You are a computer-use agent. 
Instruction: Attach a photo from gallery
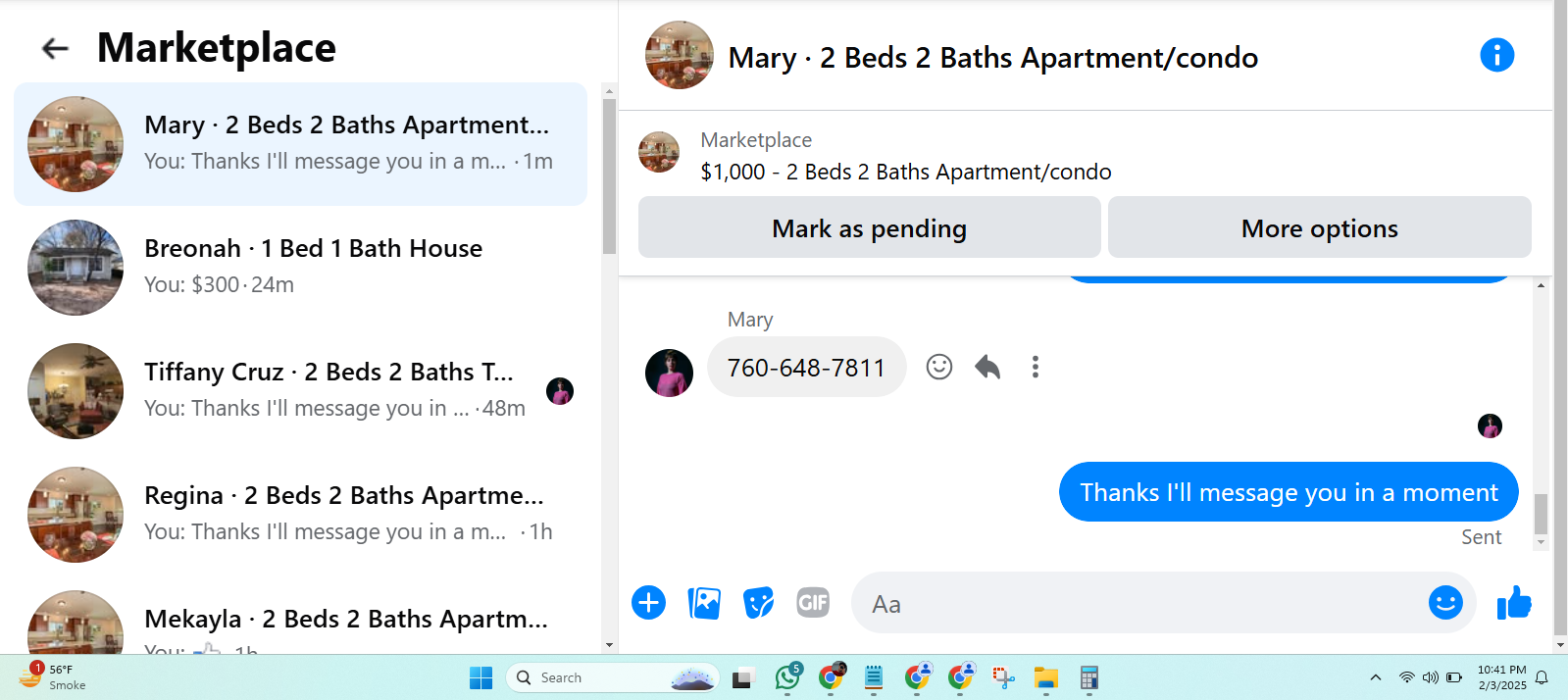pos(704,602)
